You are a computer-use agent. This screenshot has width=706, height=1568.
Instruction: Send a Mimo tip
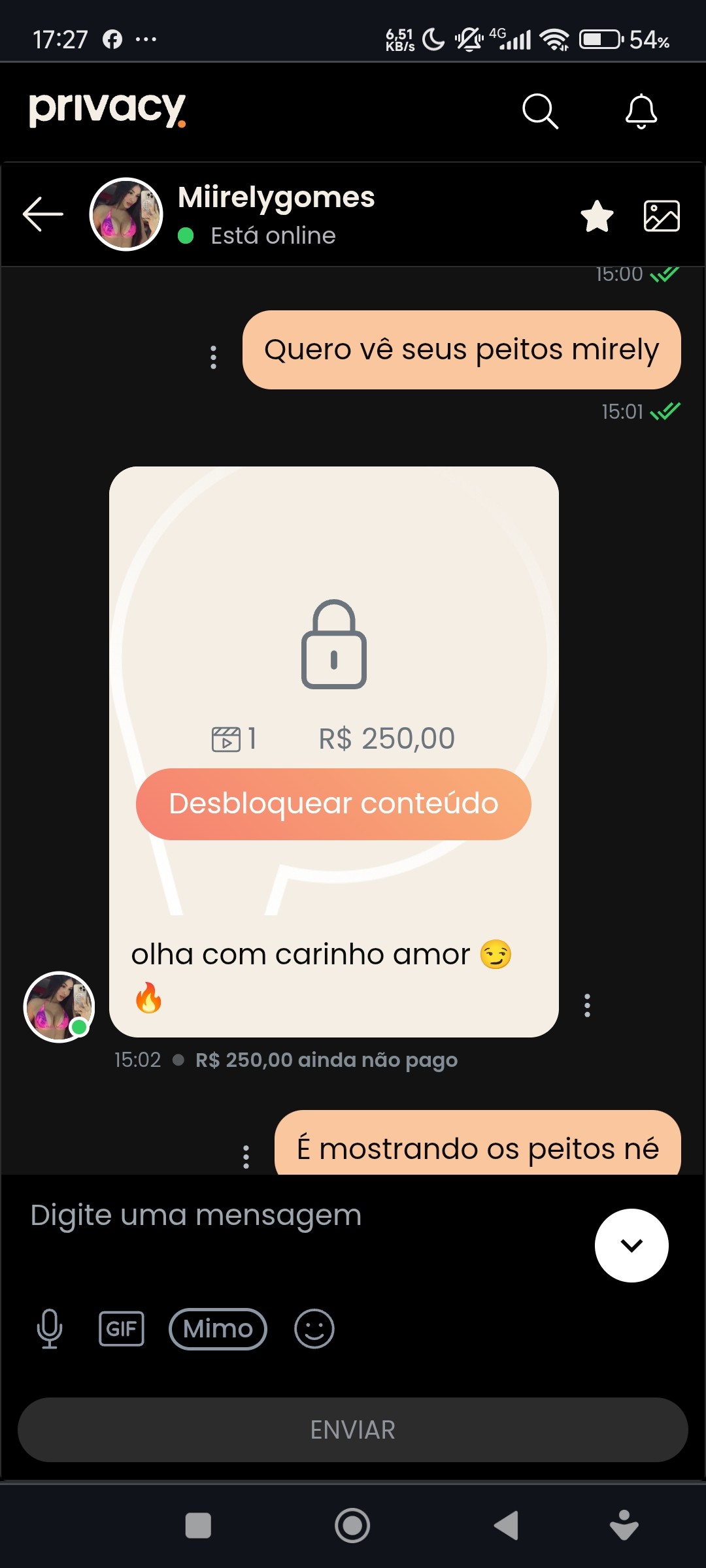point(218,1329)
